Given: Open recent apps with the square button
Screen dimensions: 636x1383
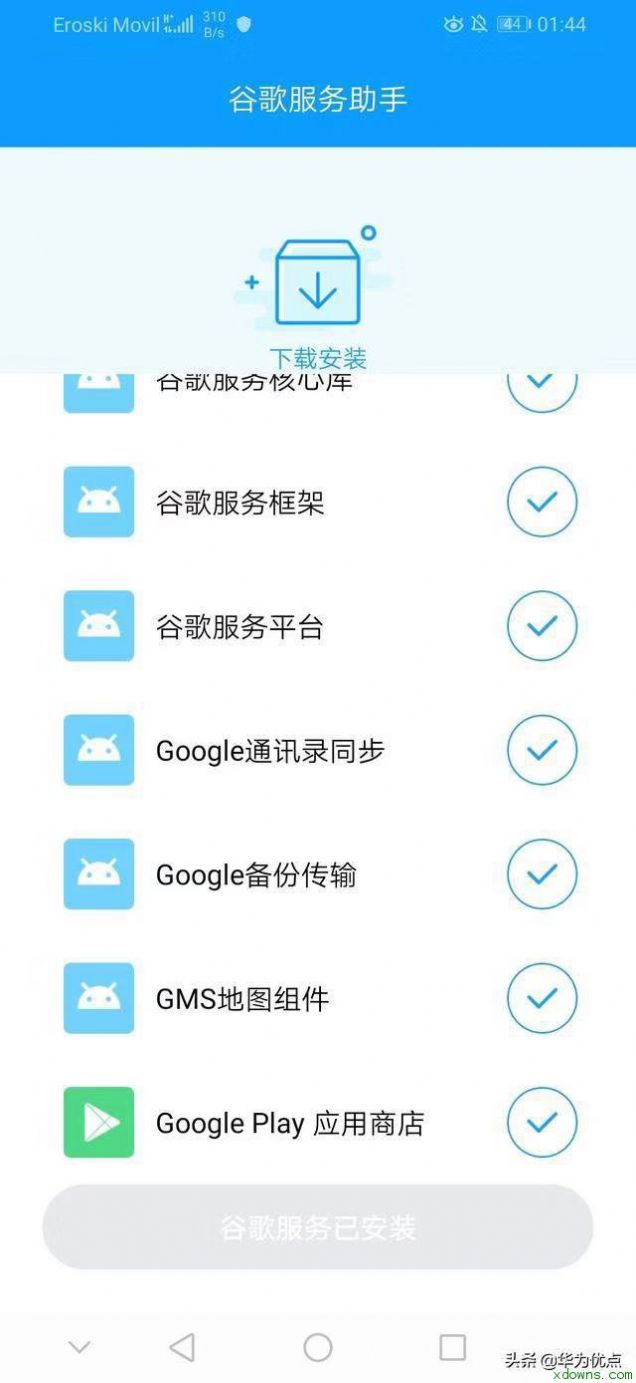Looking at the screenshot, I should [453, 1347].
